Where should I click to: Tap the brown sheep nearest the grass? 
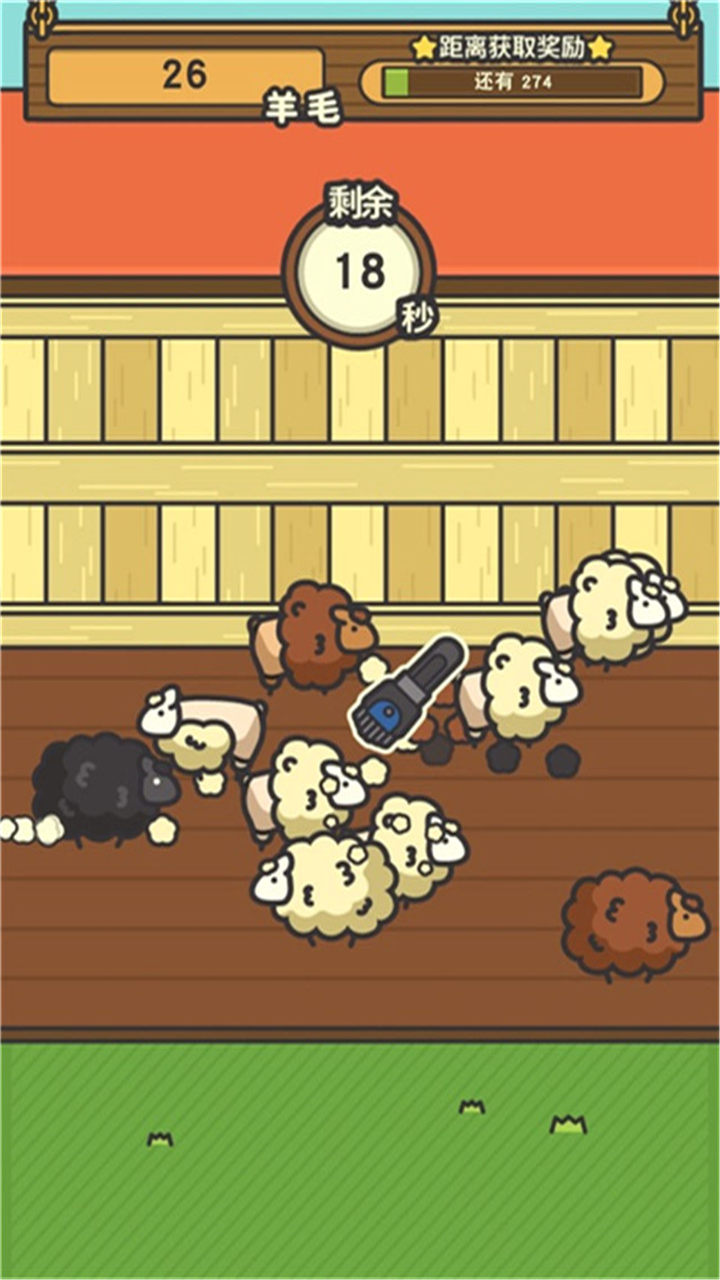(628, 924)
